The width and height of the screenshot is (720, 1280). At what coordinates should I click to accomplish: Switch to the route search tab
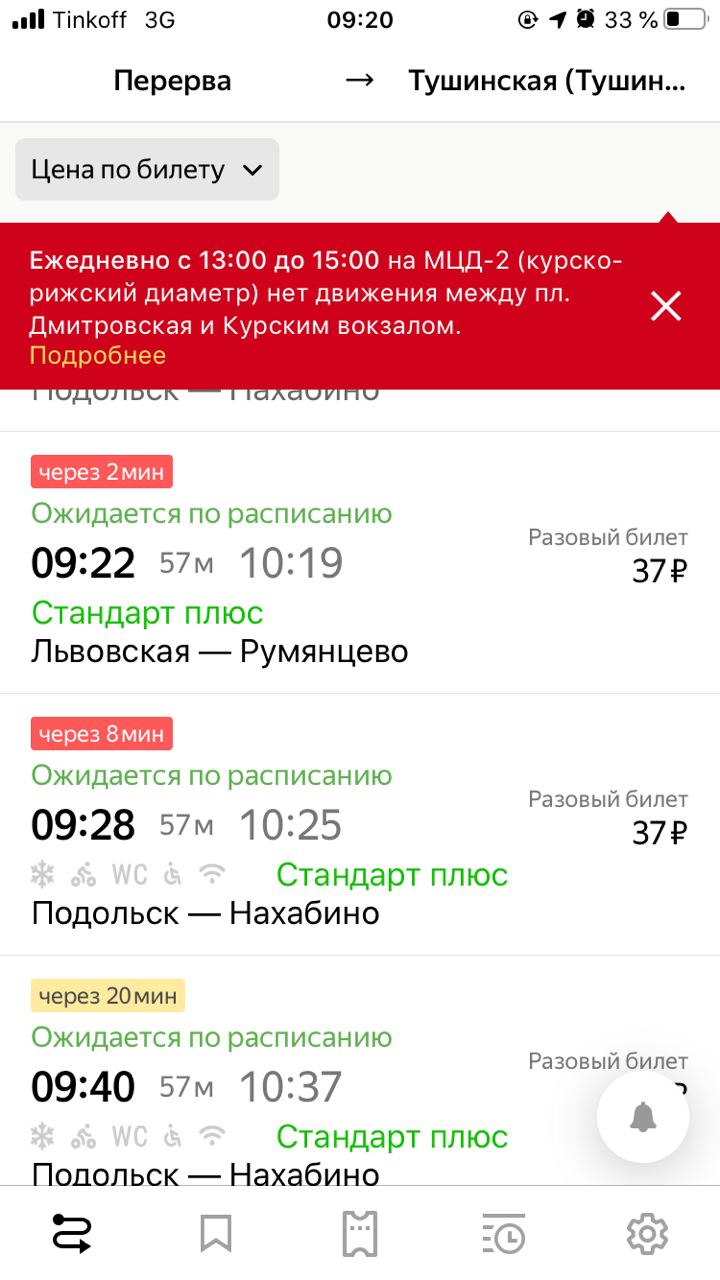click(72, 1234)
